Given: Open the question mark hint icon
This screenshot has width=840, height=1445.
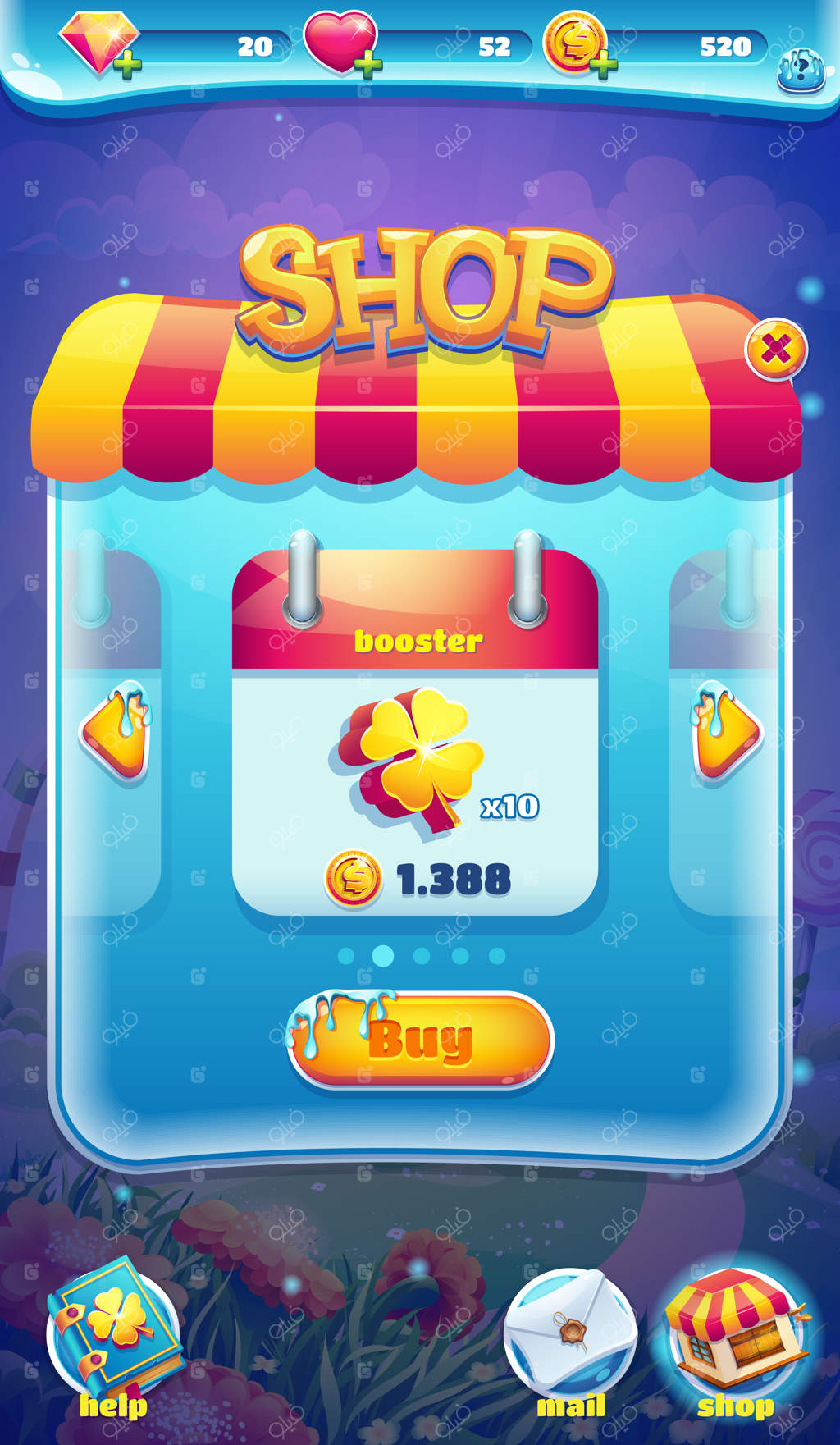Looking at the screenshot, I should (801, 69).
